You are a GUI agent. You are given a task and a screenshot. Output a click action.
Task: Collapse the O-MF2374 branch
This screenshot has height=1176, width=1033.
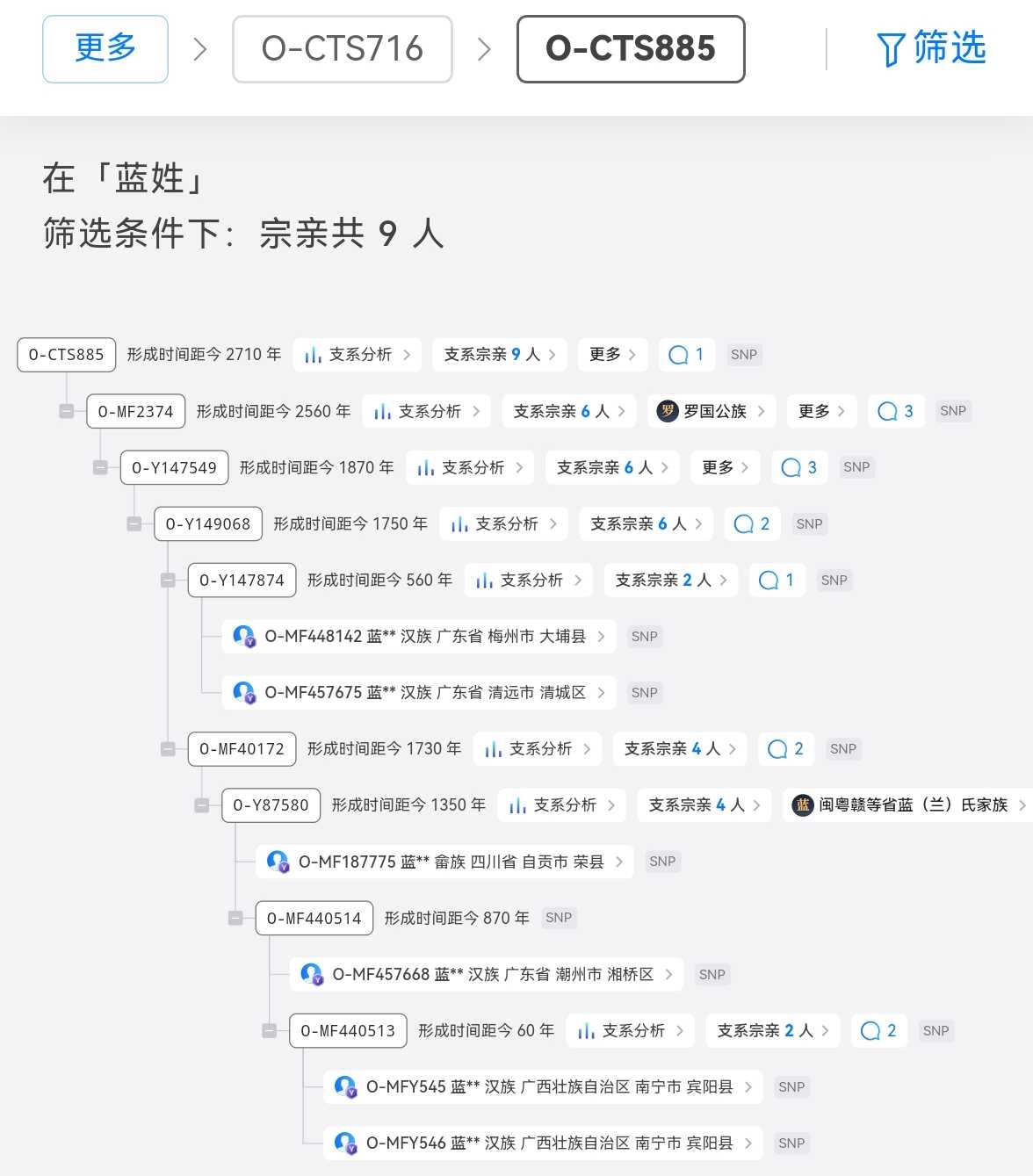pos(67,411)
